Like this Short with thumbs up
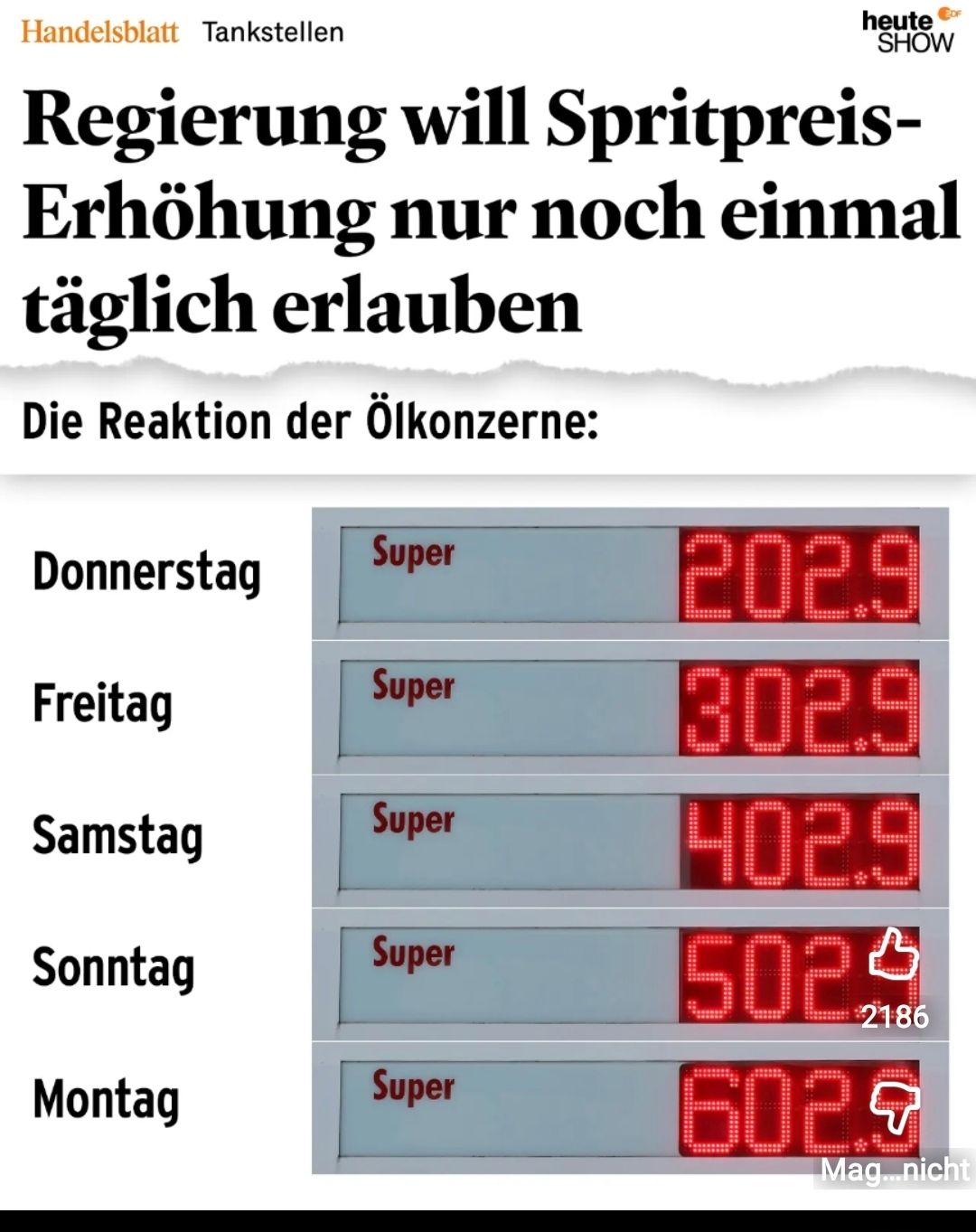Screen dimensions: 976x1232 [894, 956]
